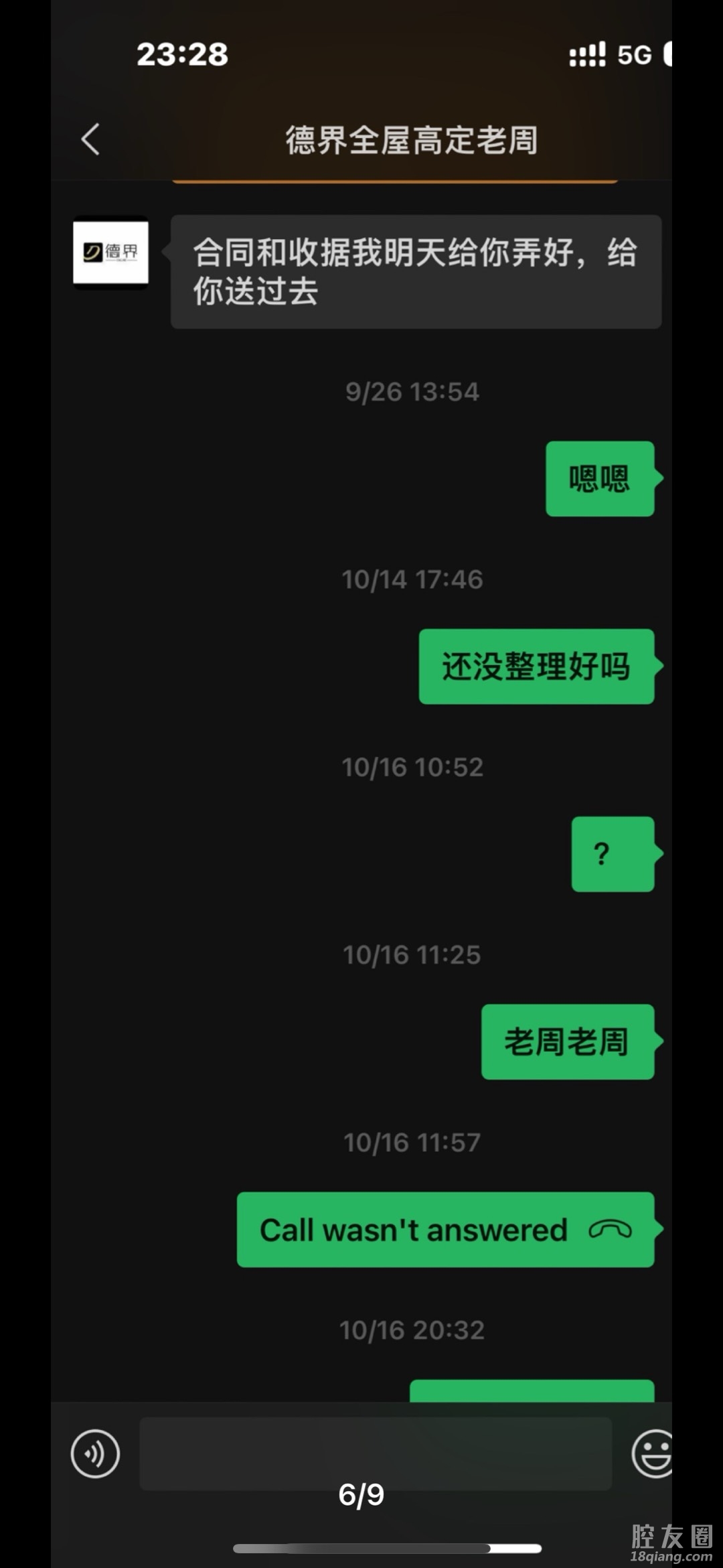Open the 德界 contact avatar profile
723x1568 pixels.
point(110,252)
